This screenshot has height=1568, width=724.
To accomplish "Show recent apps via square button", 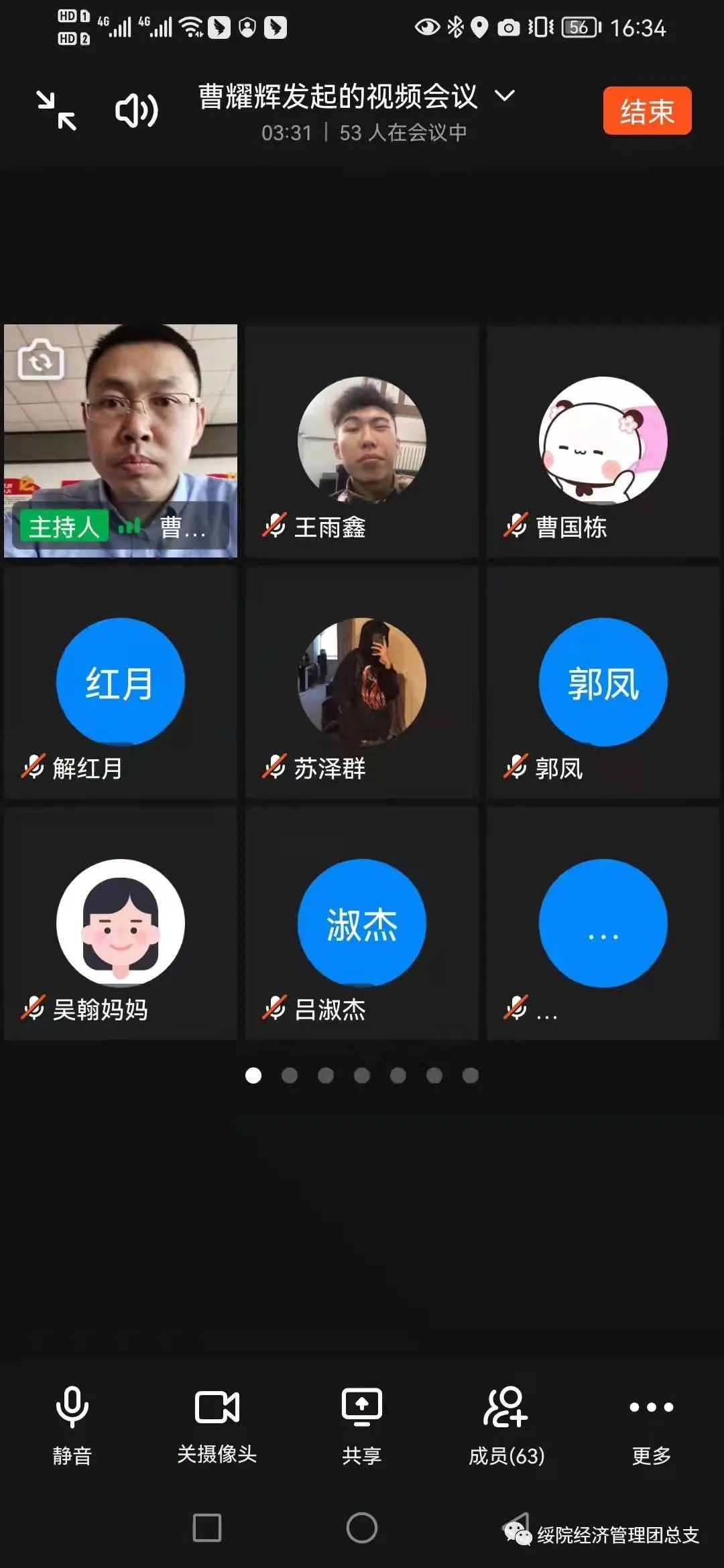I will 207,1528.
